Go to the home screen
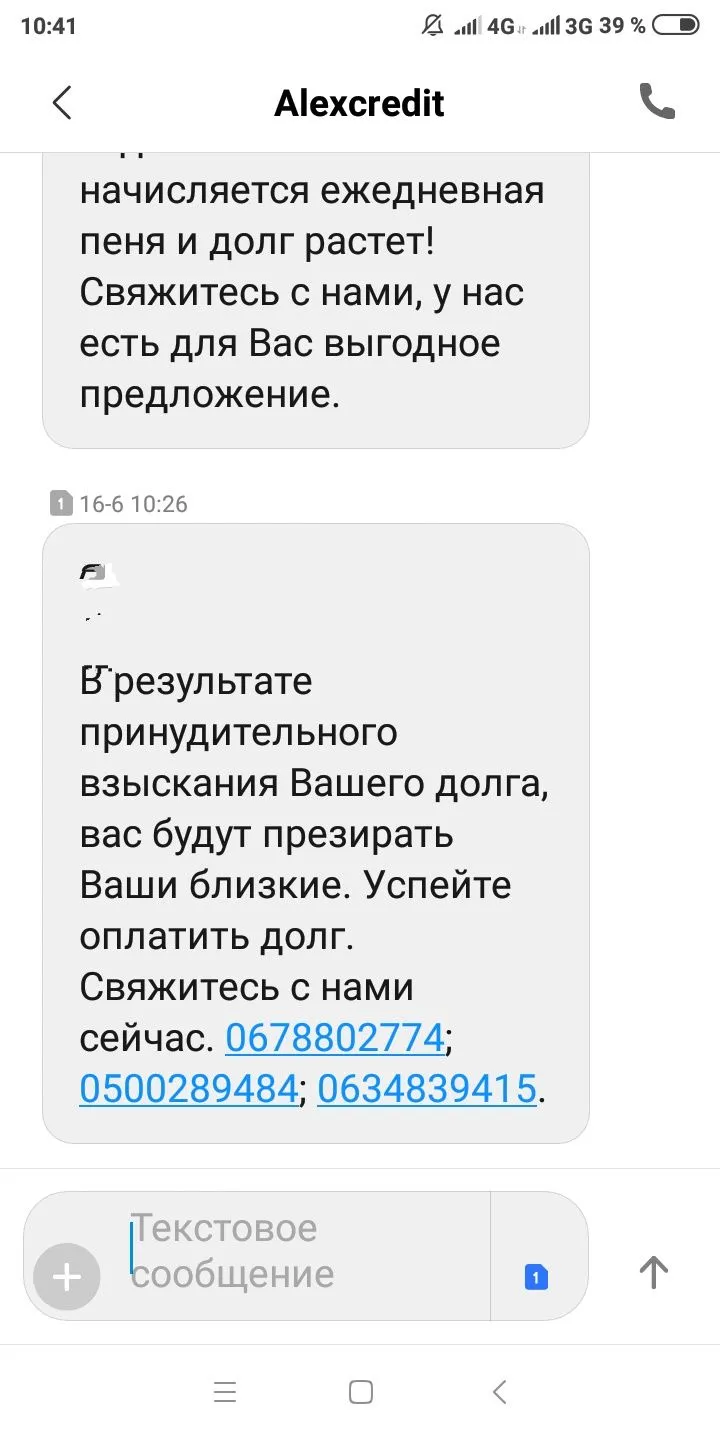The height and width of the screenshot is (1440, 720). (361, 1392)
